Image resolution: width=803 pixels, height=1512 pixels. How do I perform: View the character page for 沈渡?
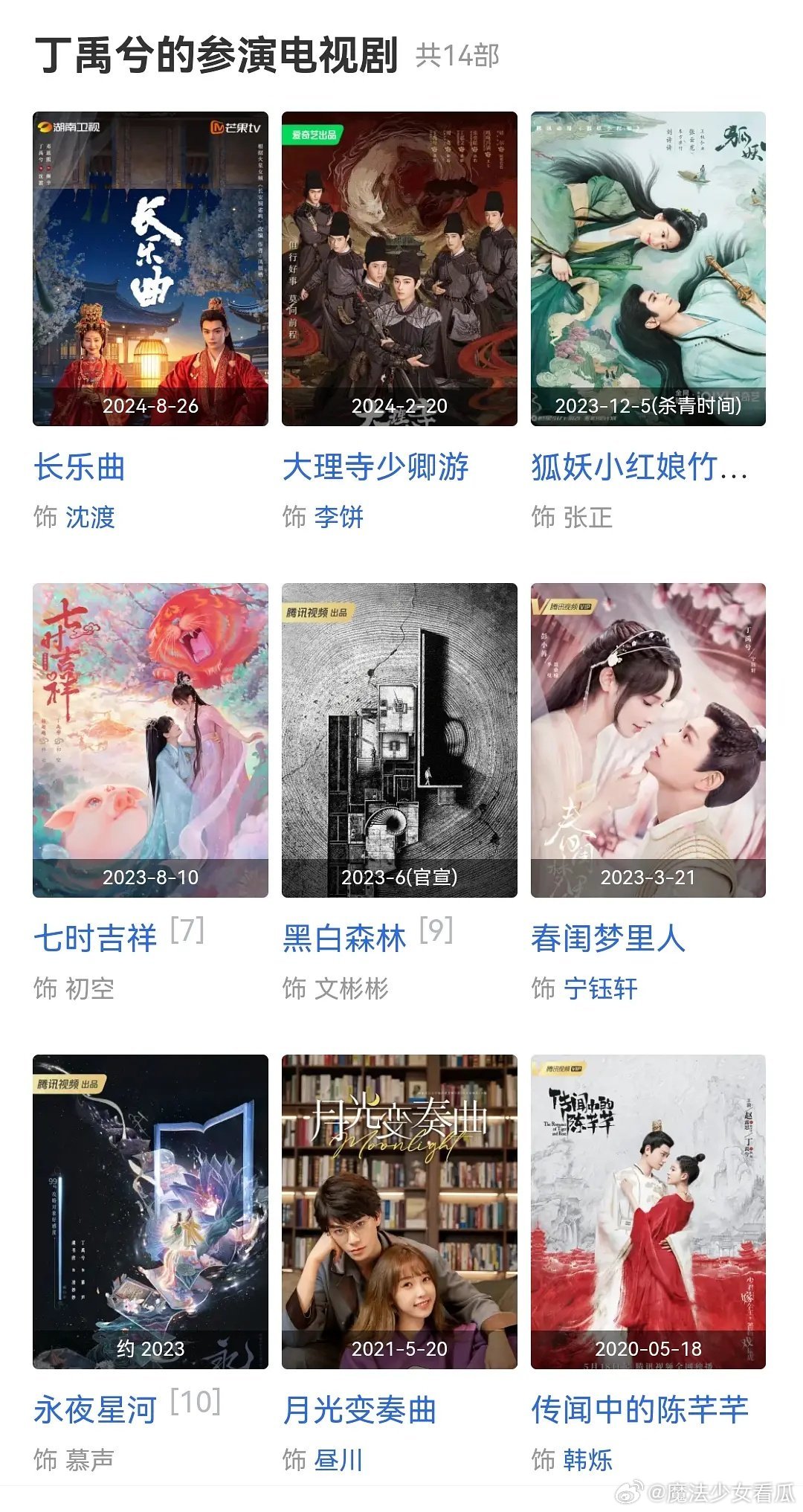coord(90,517)
